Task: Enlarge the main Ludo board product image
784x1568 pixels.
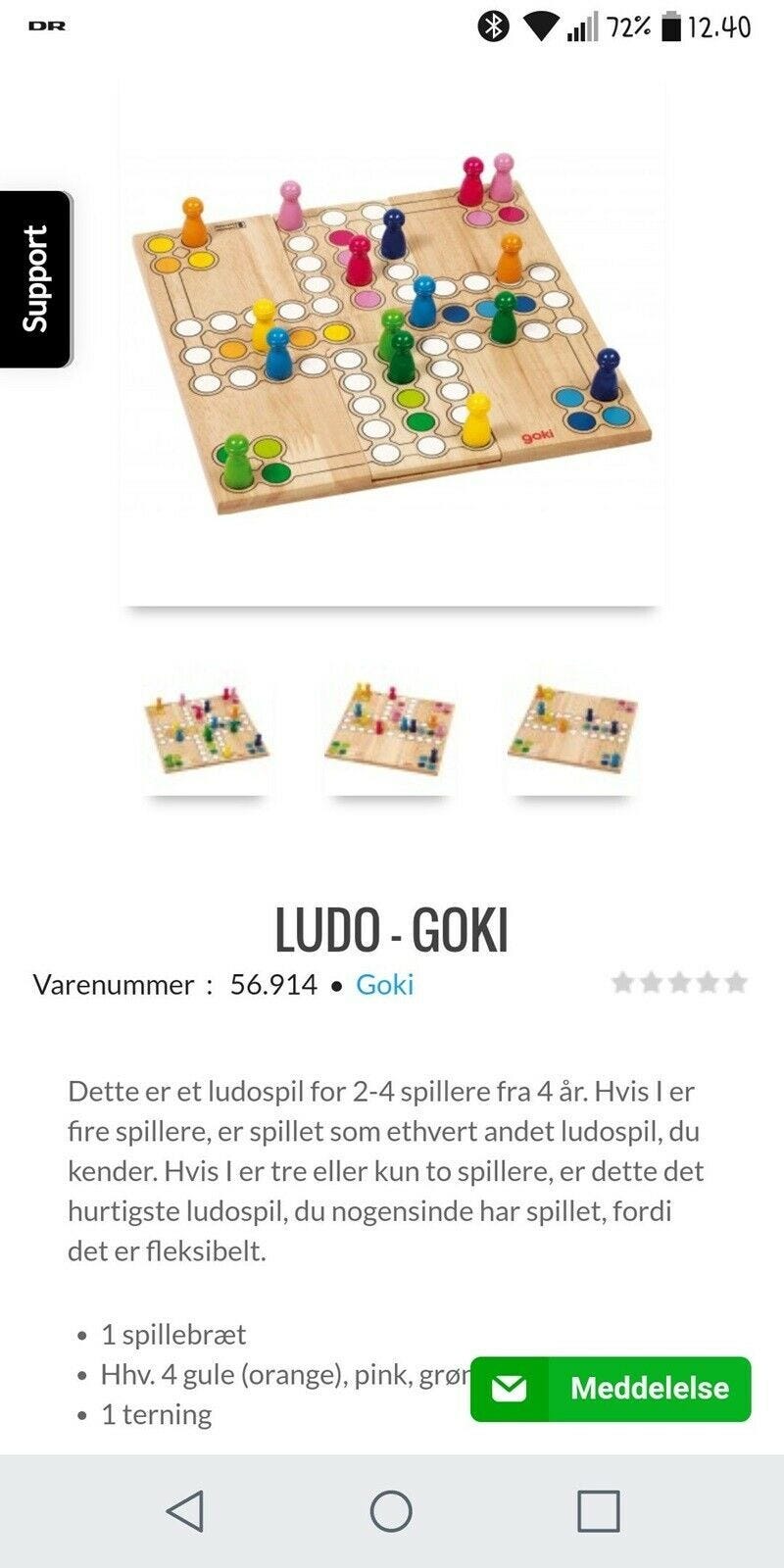Action: 392,338
